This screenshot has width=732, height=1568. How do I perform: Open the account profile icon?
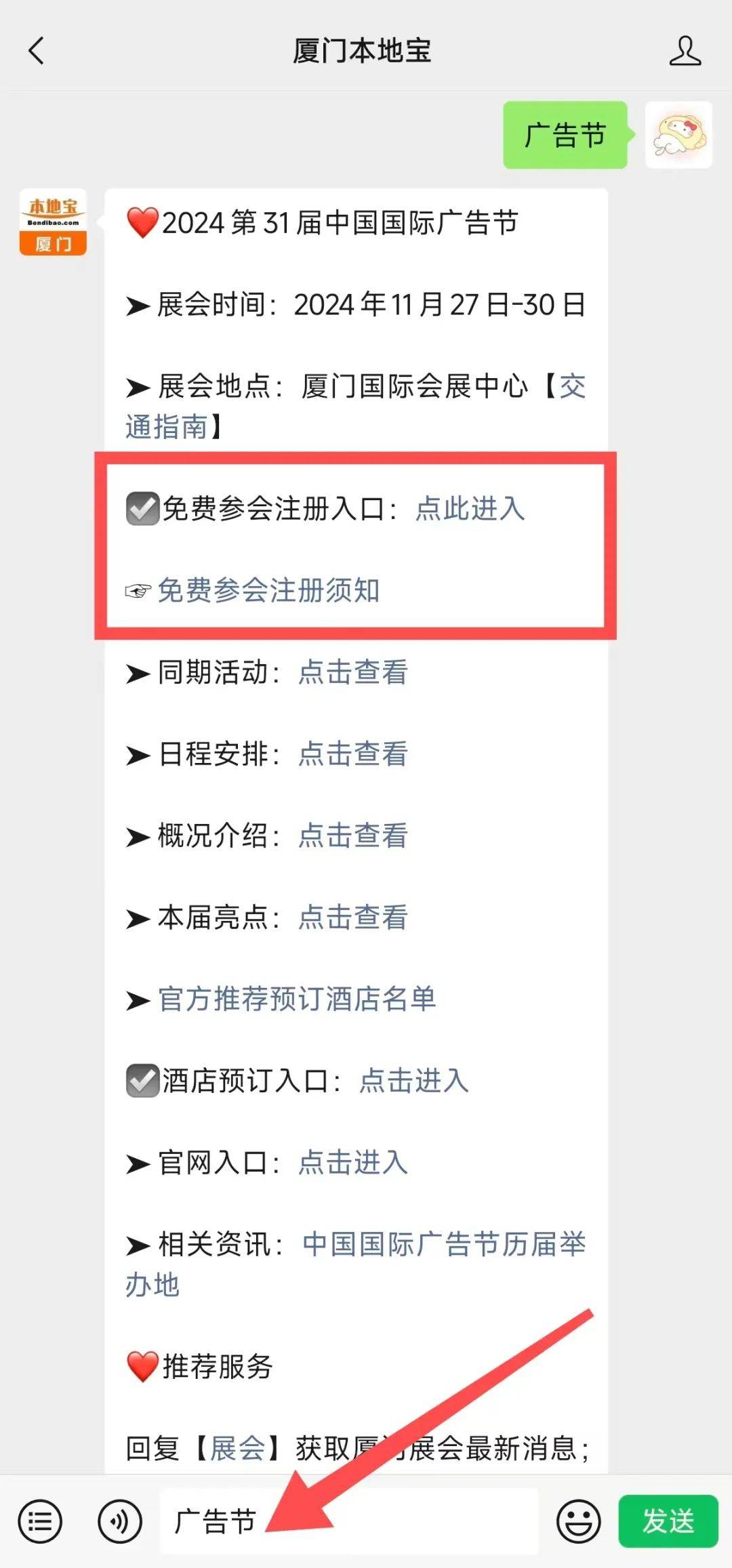pyautogui.click(x=685, y=51)
